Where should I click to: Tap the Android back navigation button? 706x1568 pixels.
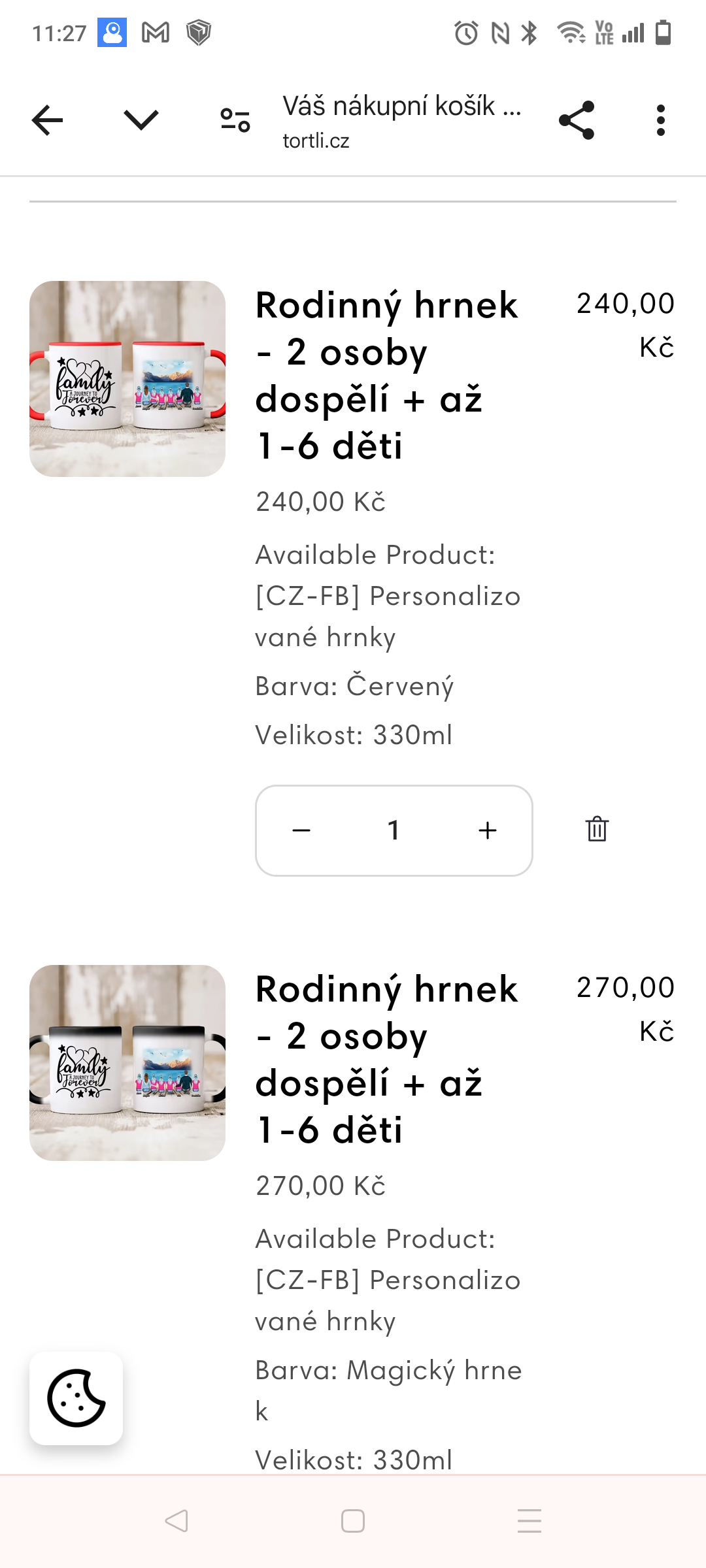tap(175, 1520)
